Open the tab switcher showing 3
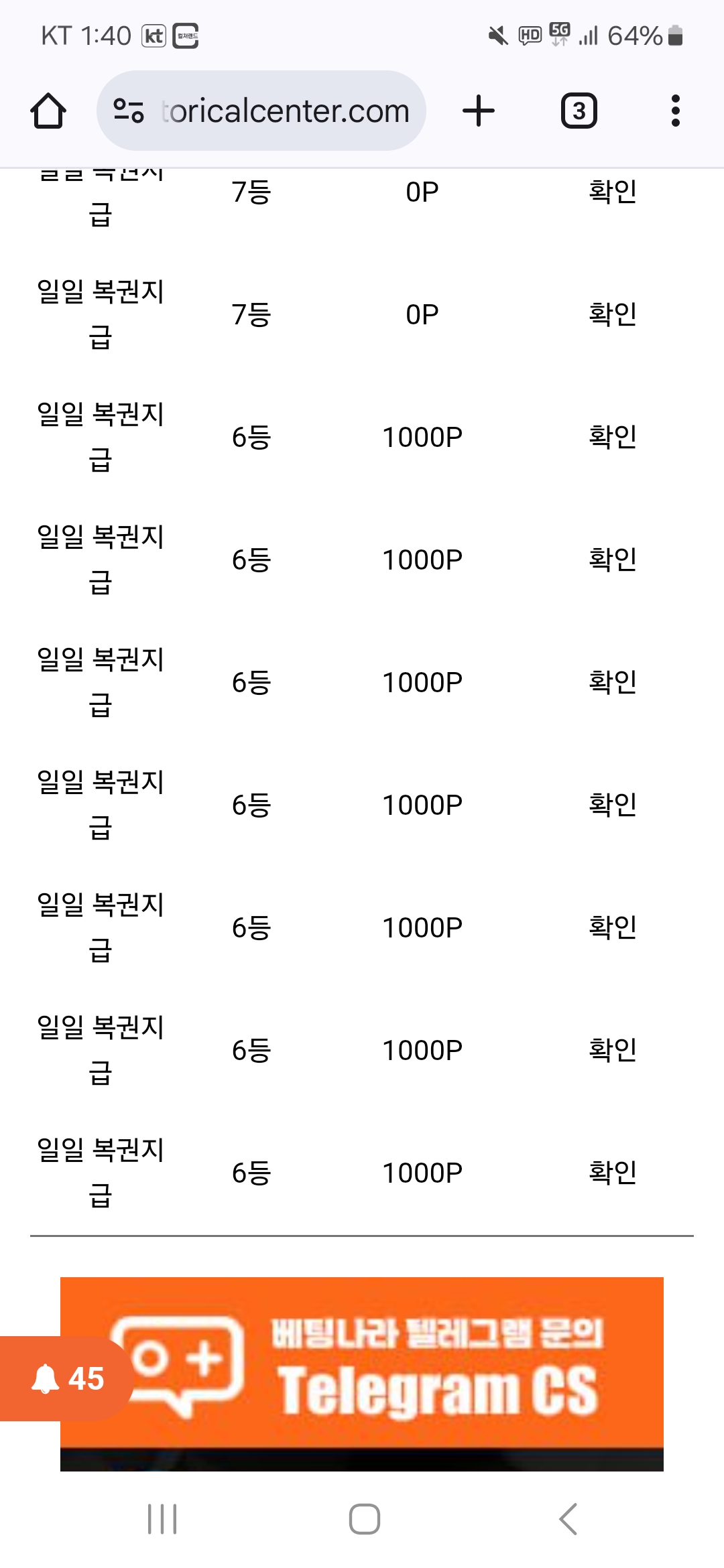Screen dimensions: 724x1568 point(579,111)
